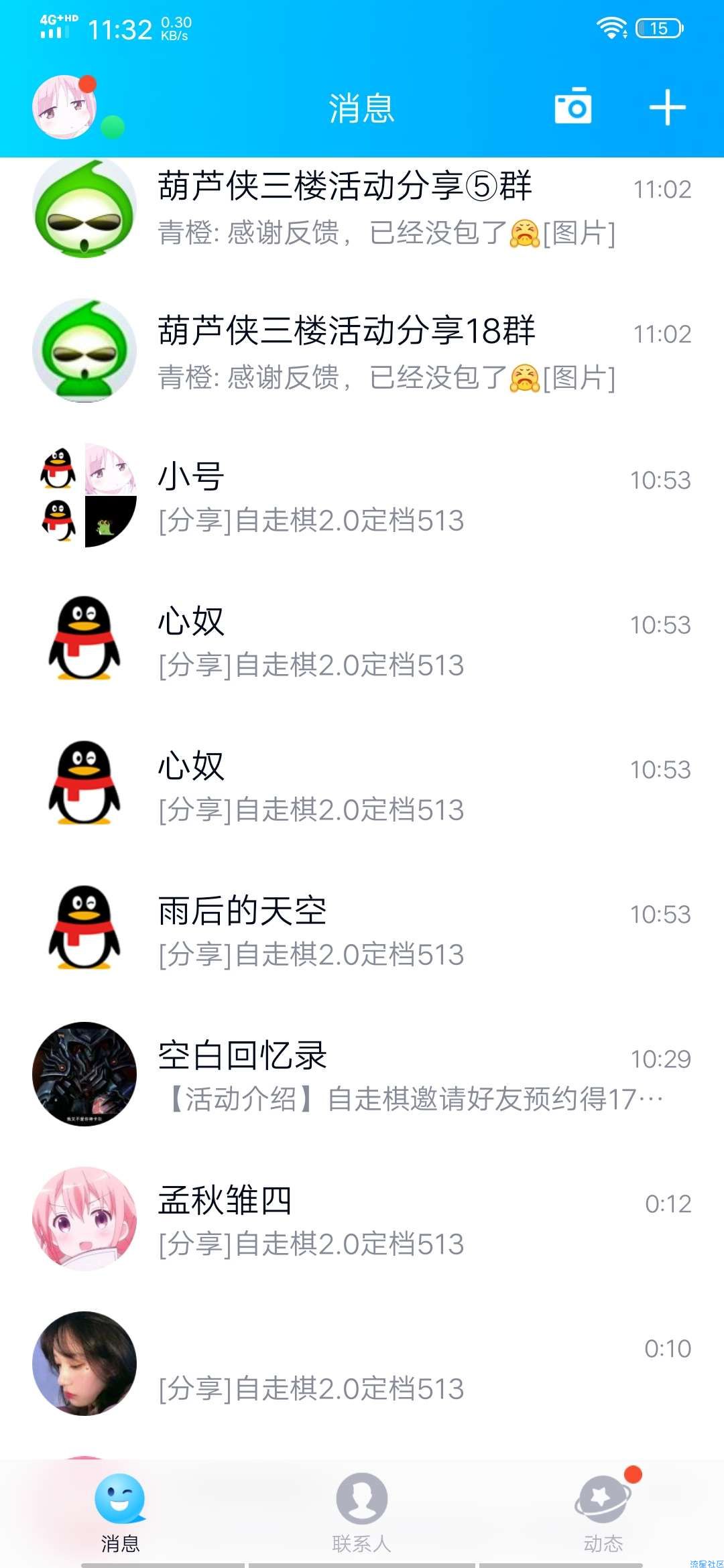Open the camera icon in header

[x=573, y=106]
